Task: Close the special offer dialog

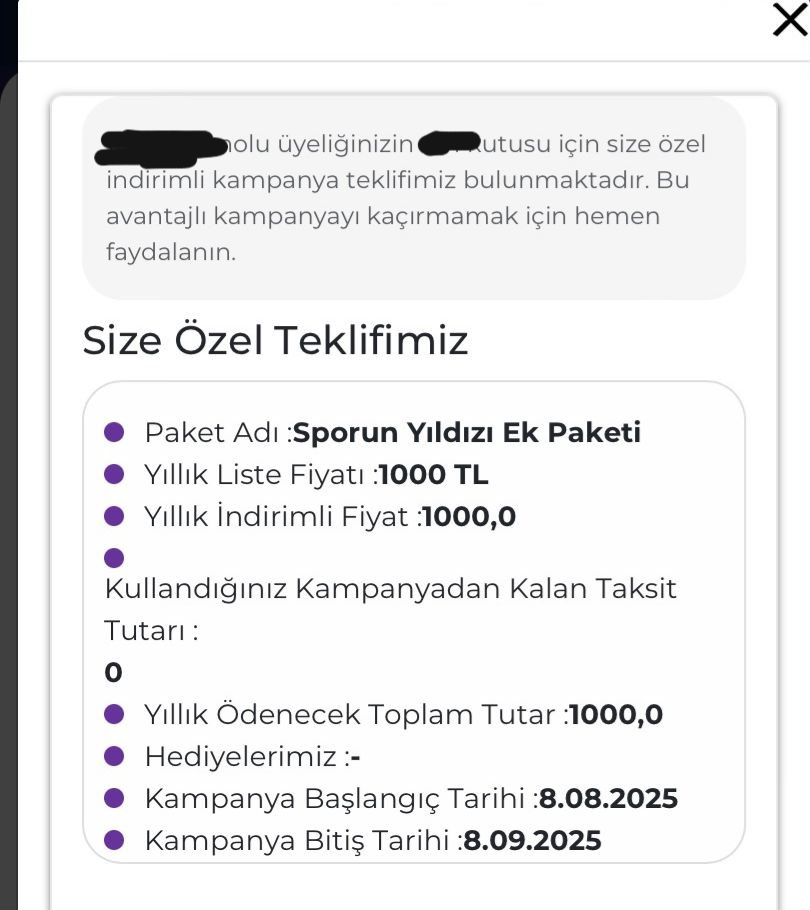Action: click(788, 20)
